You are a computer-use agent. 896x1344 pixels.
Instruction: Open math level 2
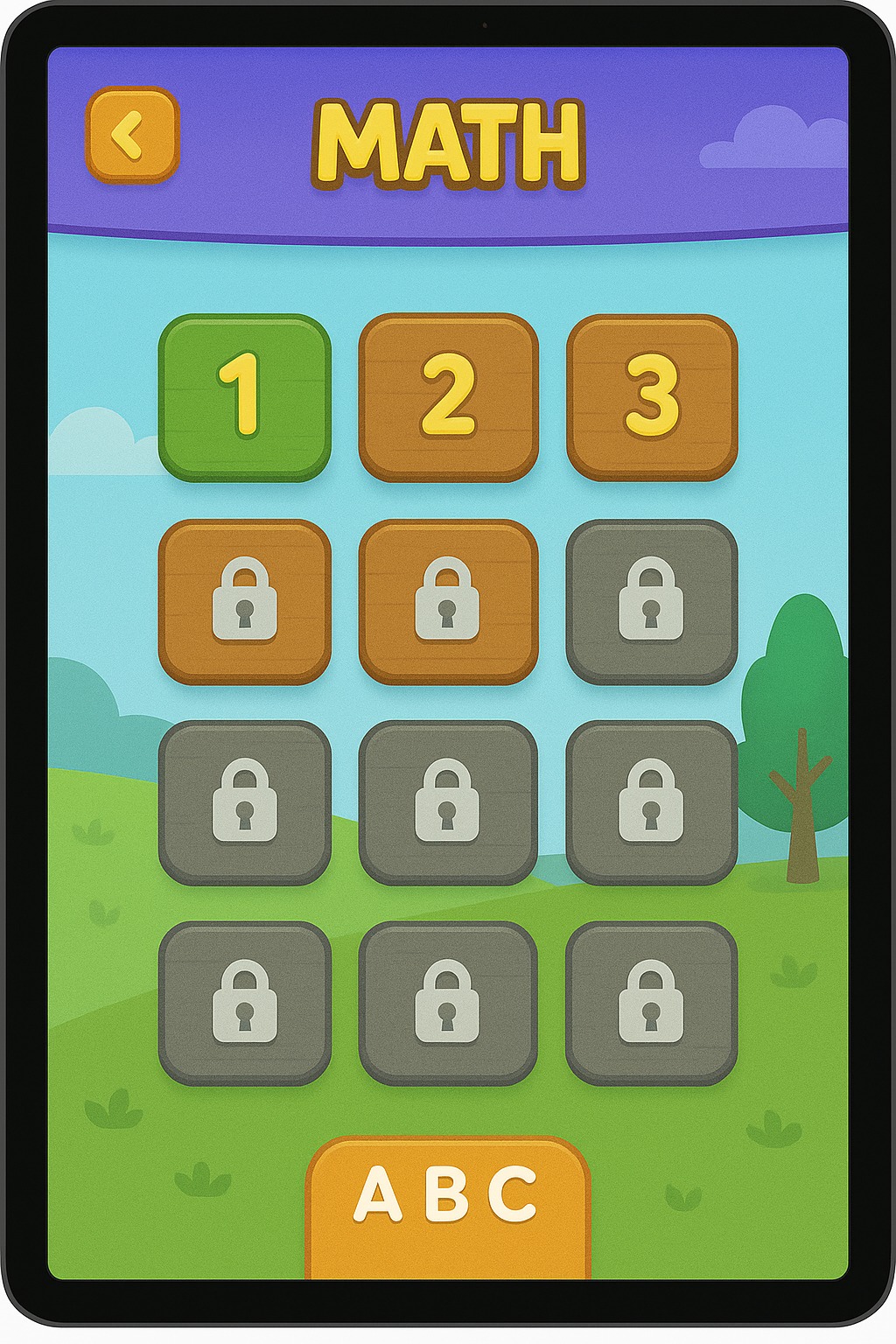pos(448,397)
